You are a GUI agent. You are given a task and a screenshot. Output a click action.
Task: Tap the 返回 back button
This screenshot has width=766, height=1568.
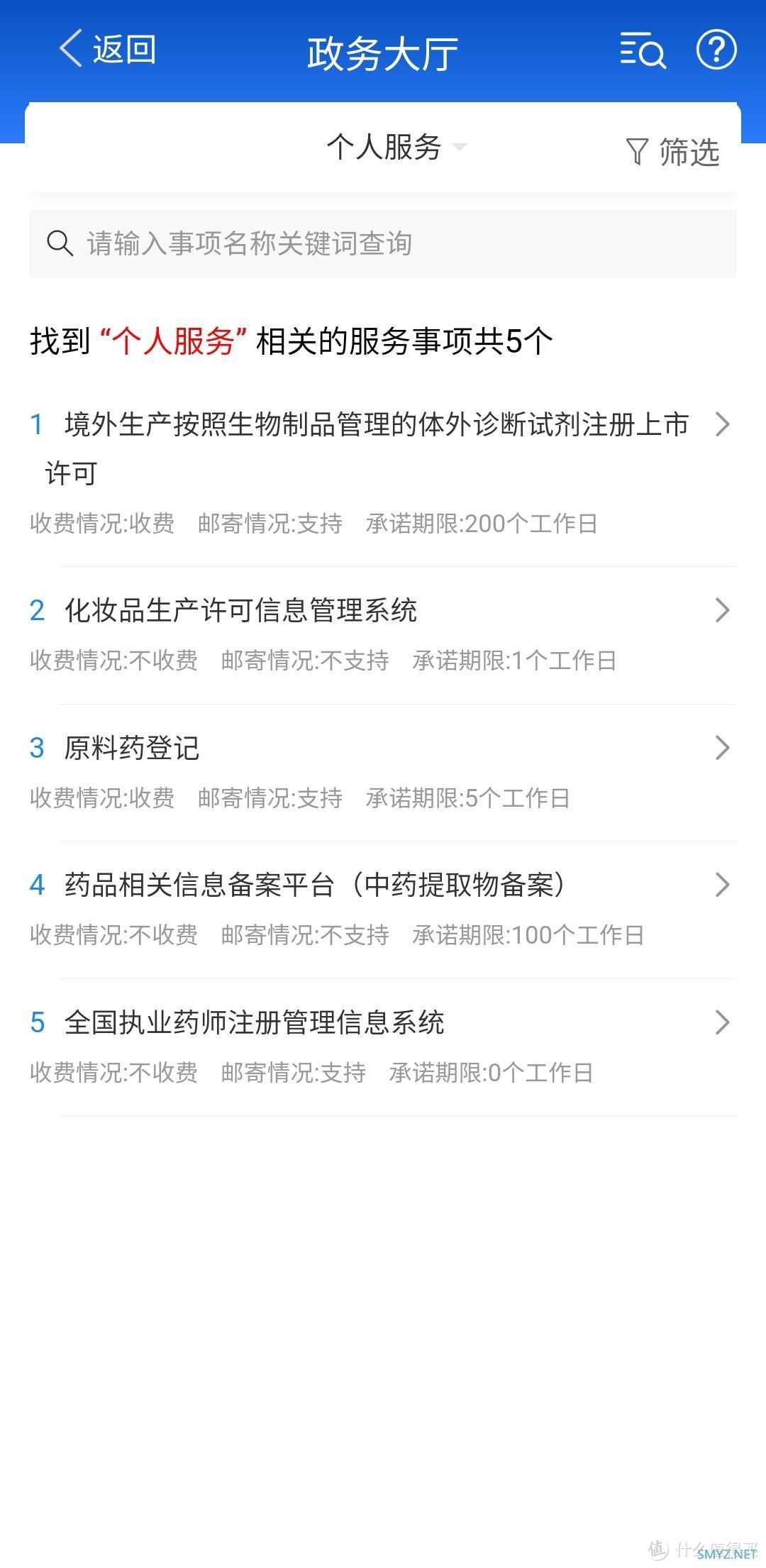pyautogui.click(x=108, y=50)
